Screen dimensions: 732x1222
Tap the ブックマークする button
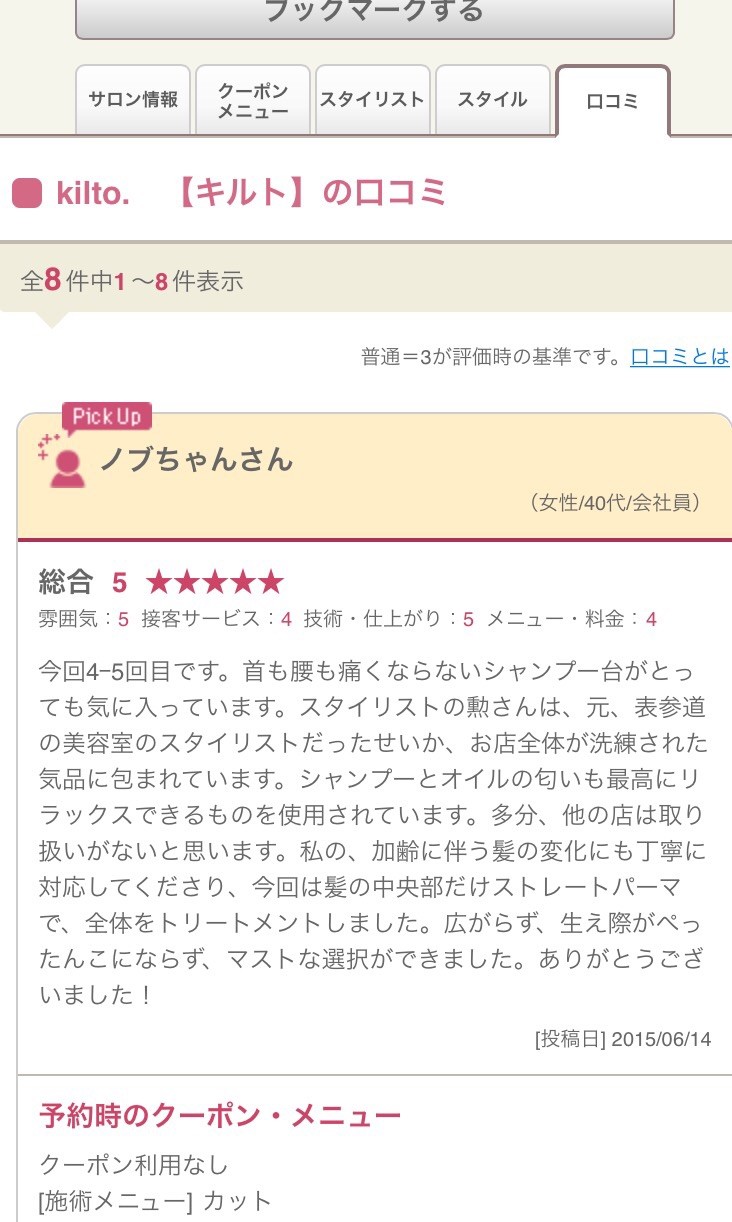[x=374, y=14]
